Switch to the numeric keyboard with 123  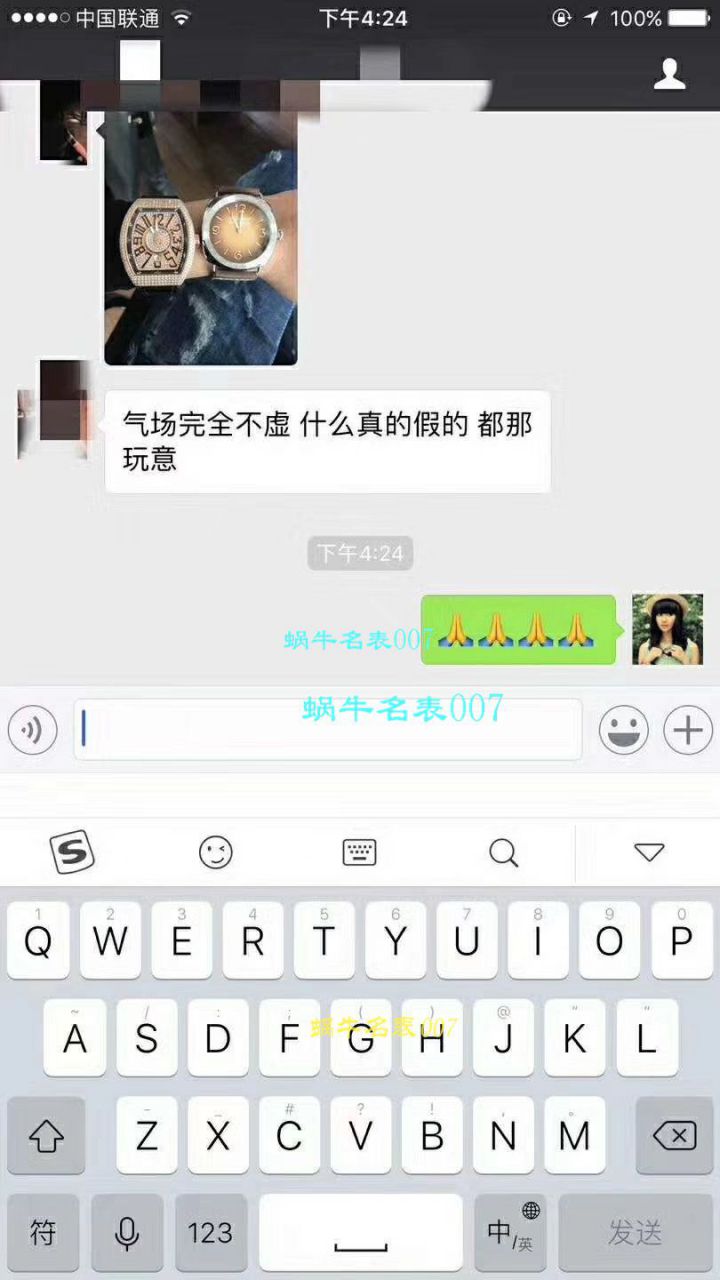click(x=210, y=1233)
